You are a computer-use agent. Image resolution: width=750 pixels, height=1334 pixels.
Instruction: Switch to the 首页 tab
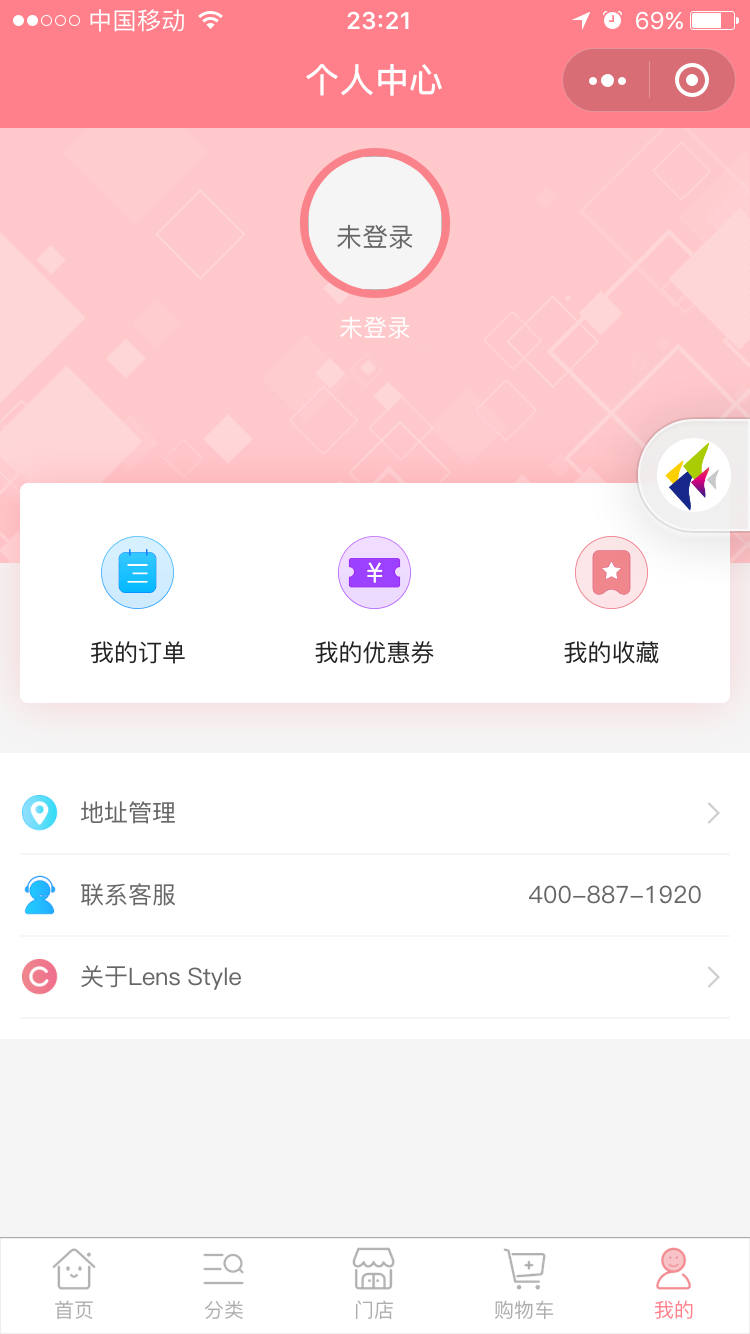74,1285
